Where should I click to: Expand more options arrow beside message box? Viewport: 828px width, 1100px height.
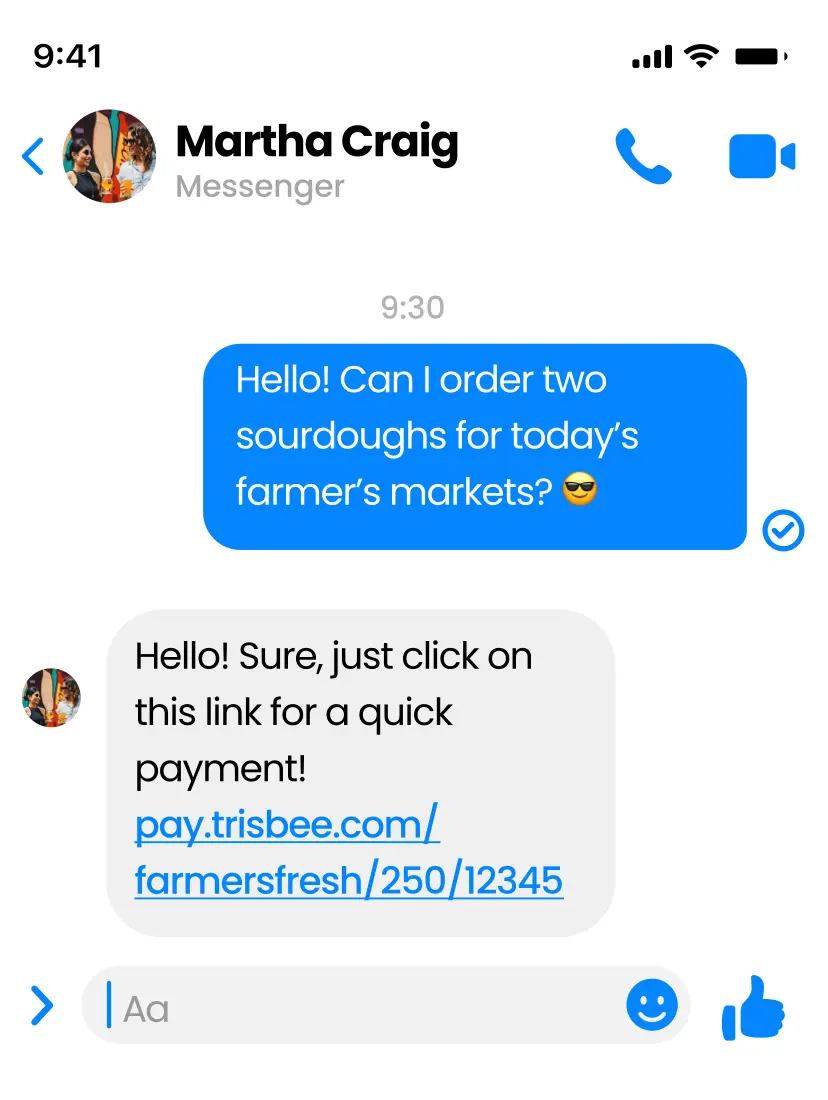click(41, 1006)
